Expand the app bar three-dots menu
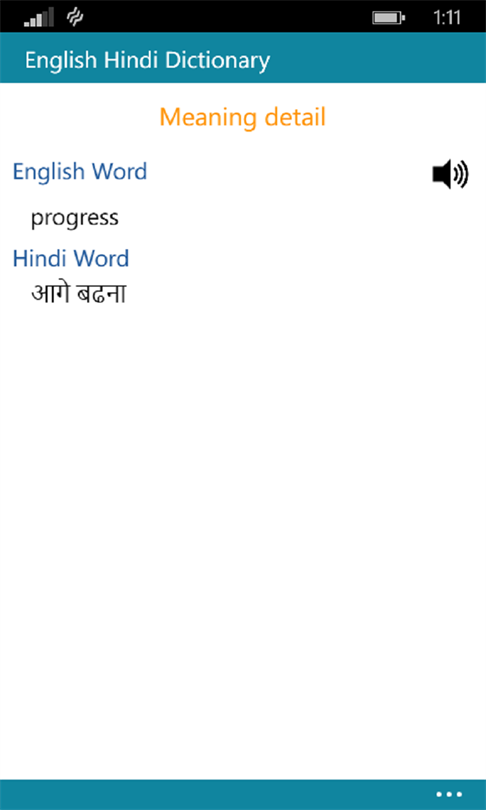This screenshot has height=810, width=486. point(449,795)
